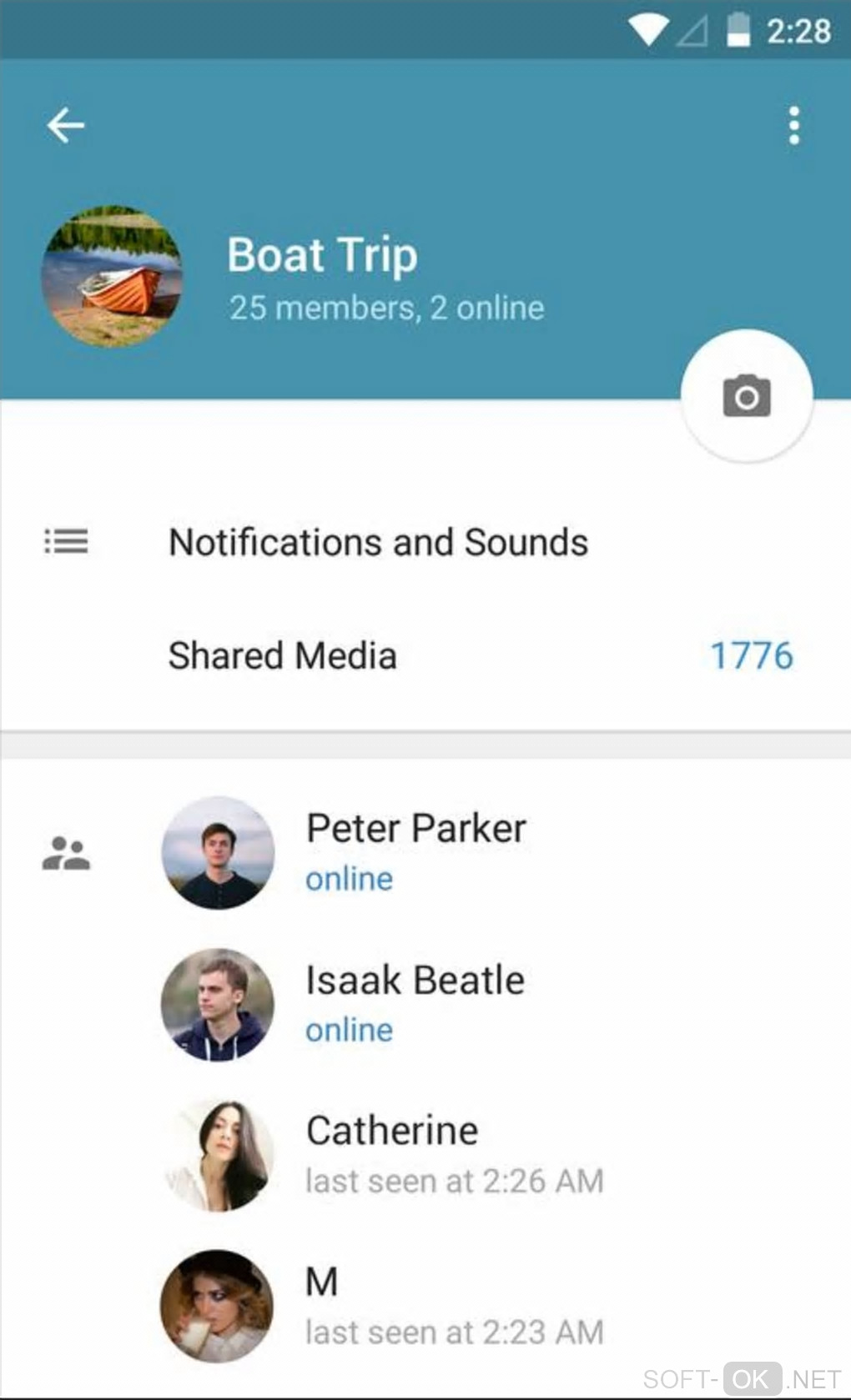Go back with the arrow icon
Screen dimensions: 851x1400
click(x=66, y=126)
